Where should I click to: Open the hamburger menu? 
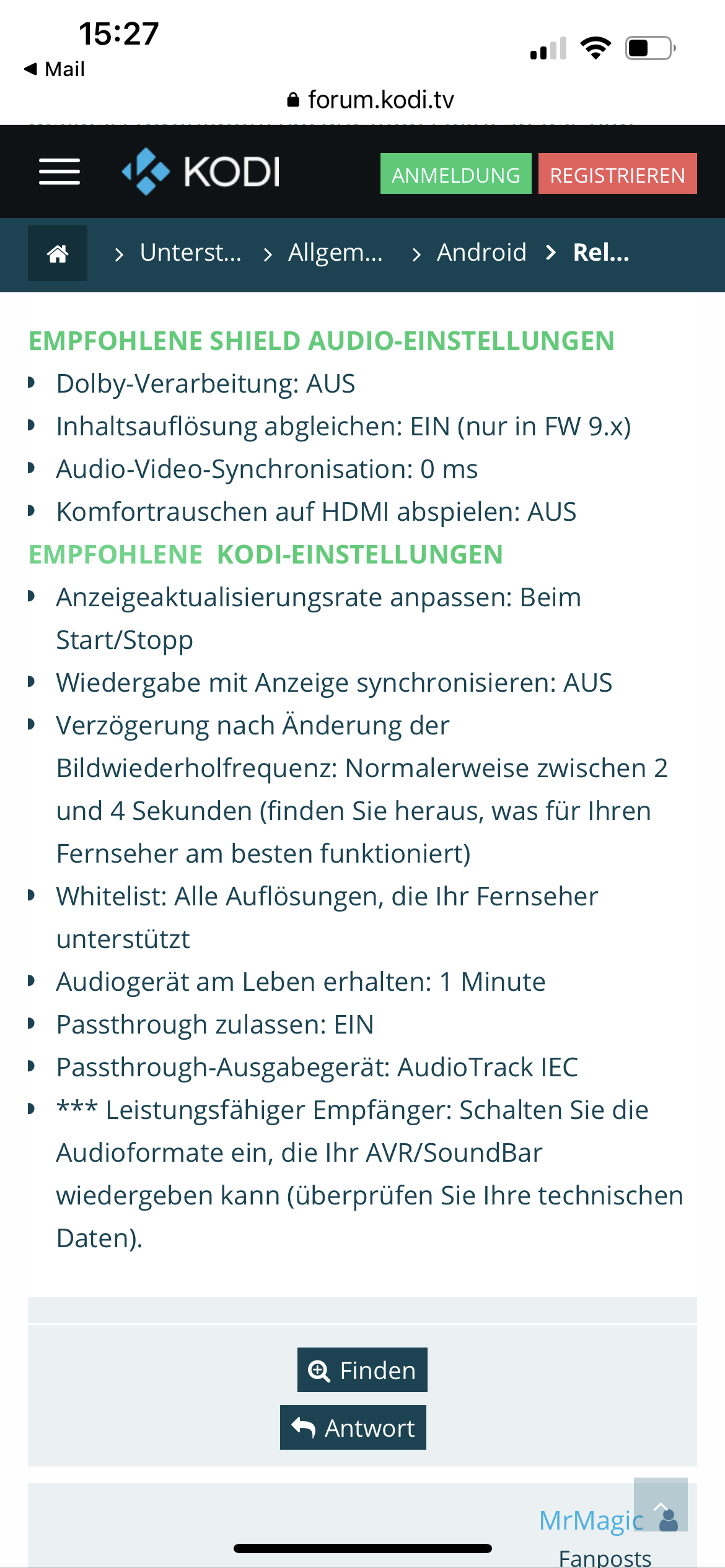(59, 172)
